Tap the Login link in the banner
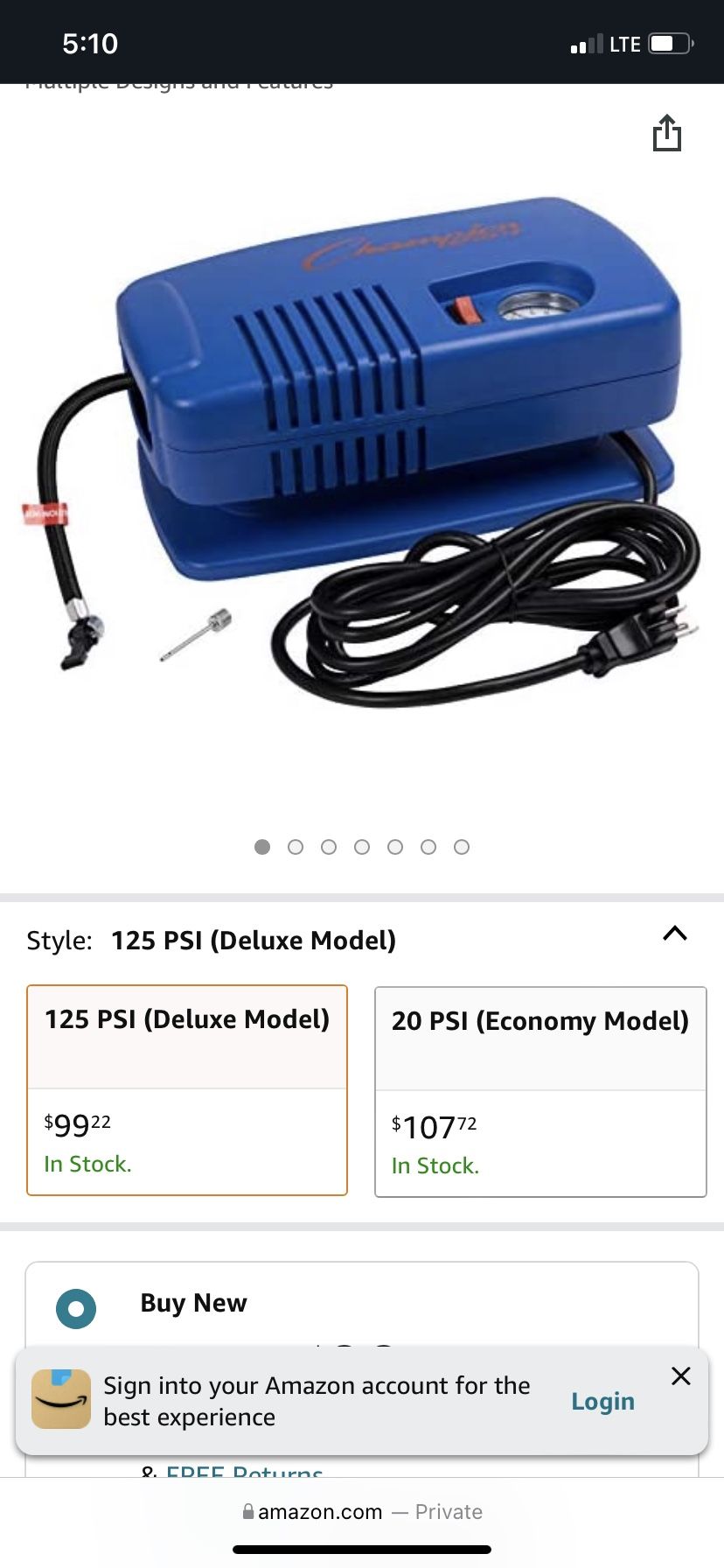Viewport: 724px width, 1568px height. pyautogui.click(x=602, y=1401)
